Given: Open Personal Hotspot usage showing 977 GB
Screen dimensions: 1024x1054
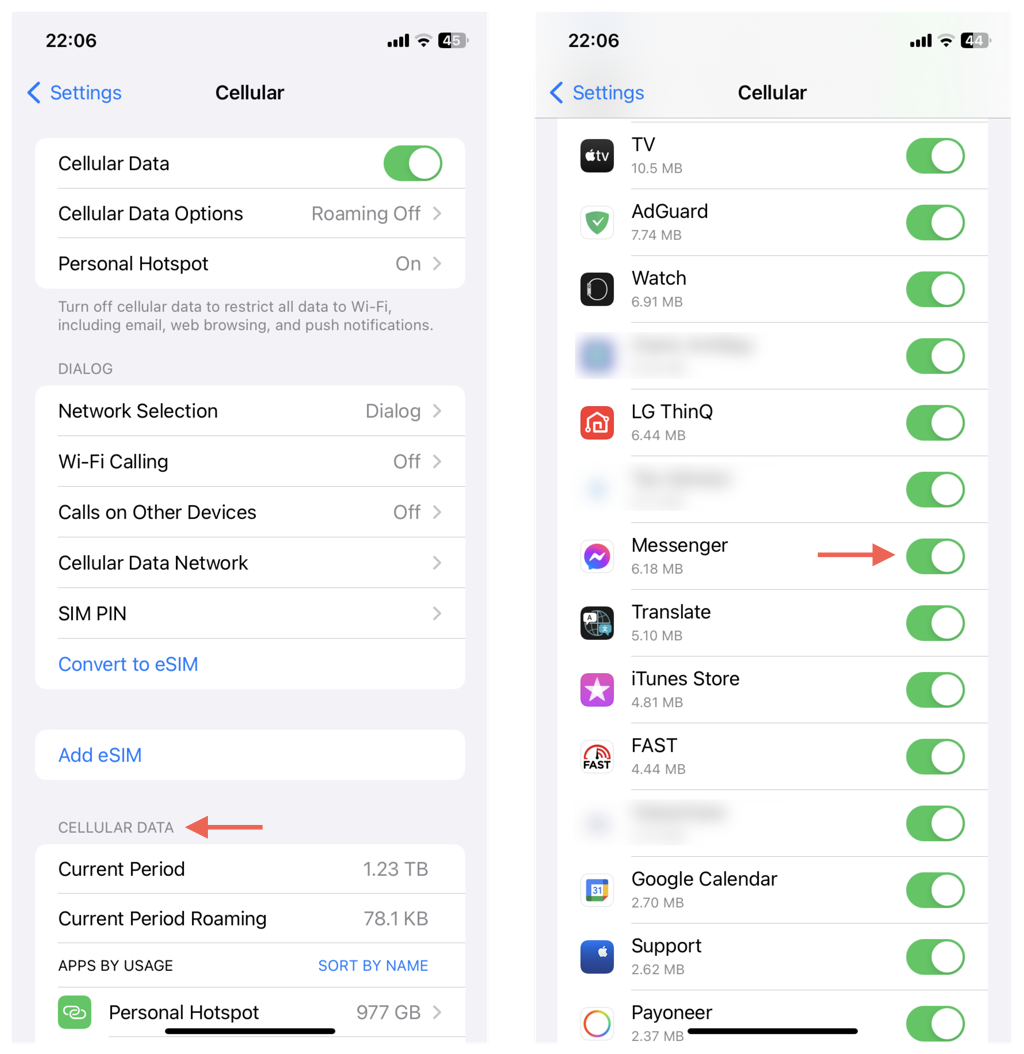Looking at the screenshot, I should point(250,1012).
